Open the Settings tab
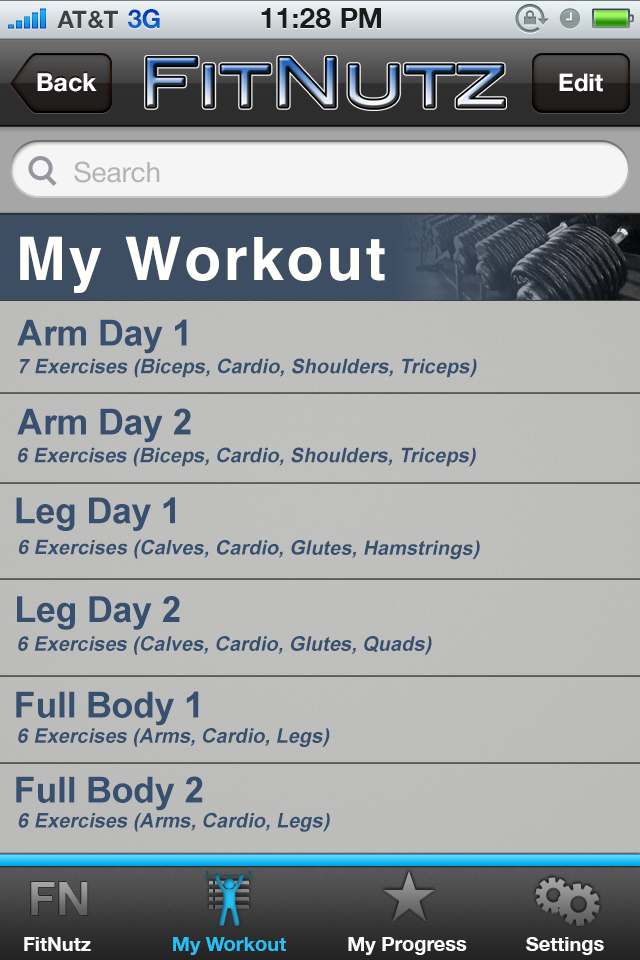The height and width of the screenshot is (960, 640). tap(565, 913)
